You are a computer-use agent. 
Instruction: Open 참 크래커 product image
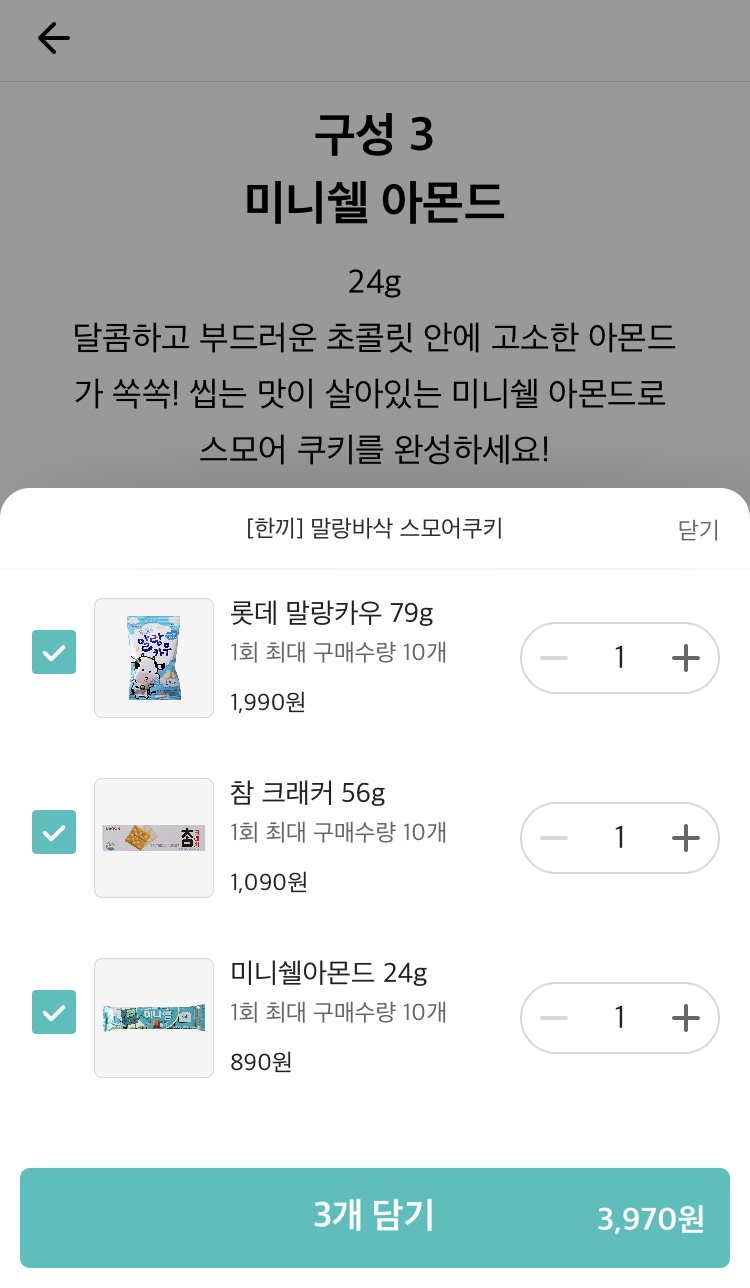click(154, 838)
